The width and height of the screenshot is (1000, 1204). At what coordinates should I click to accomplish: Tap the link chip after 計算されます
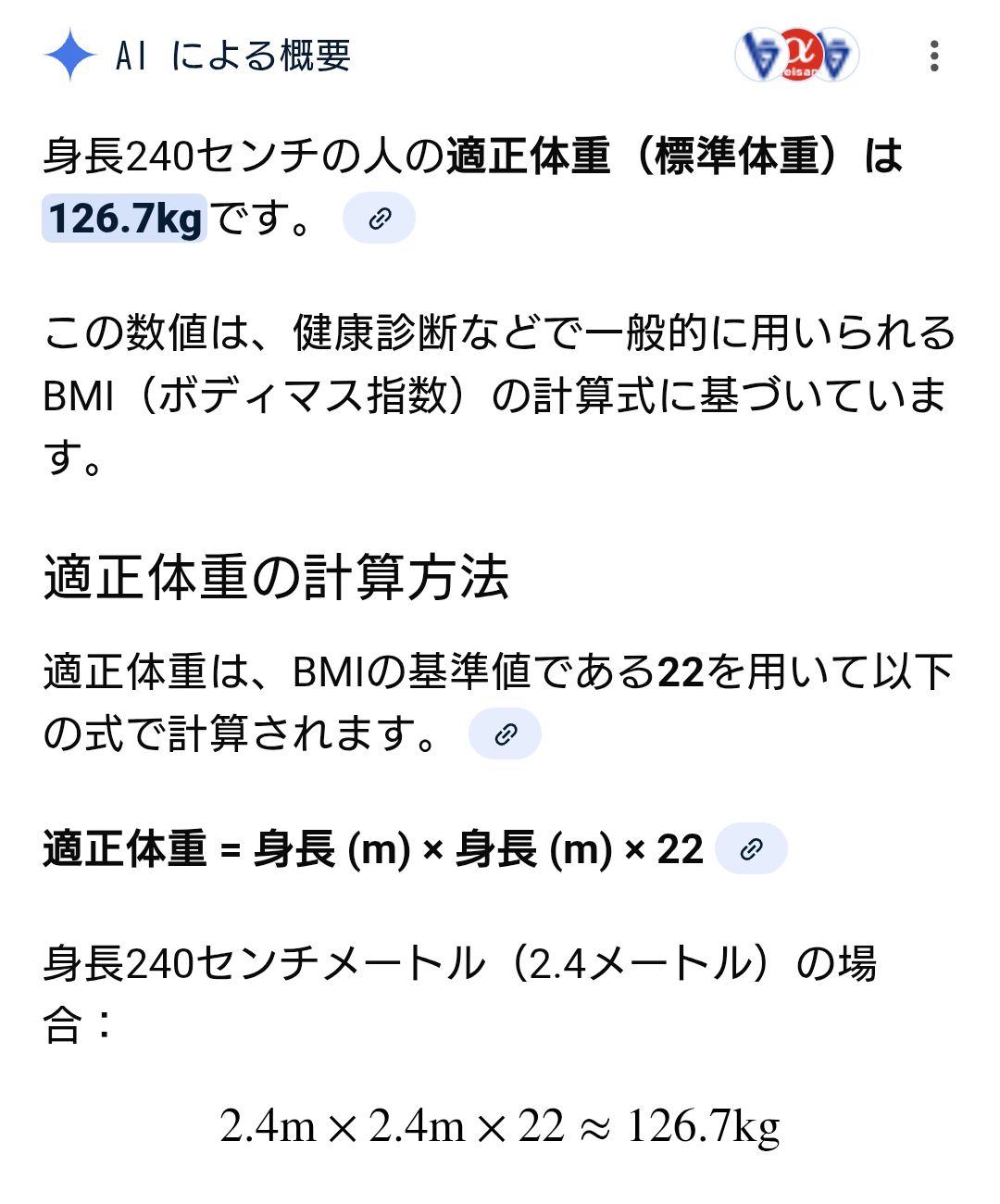coord(505,734)
